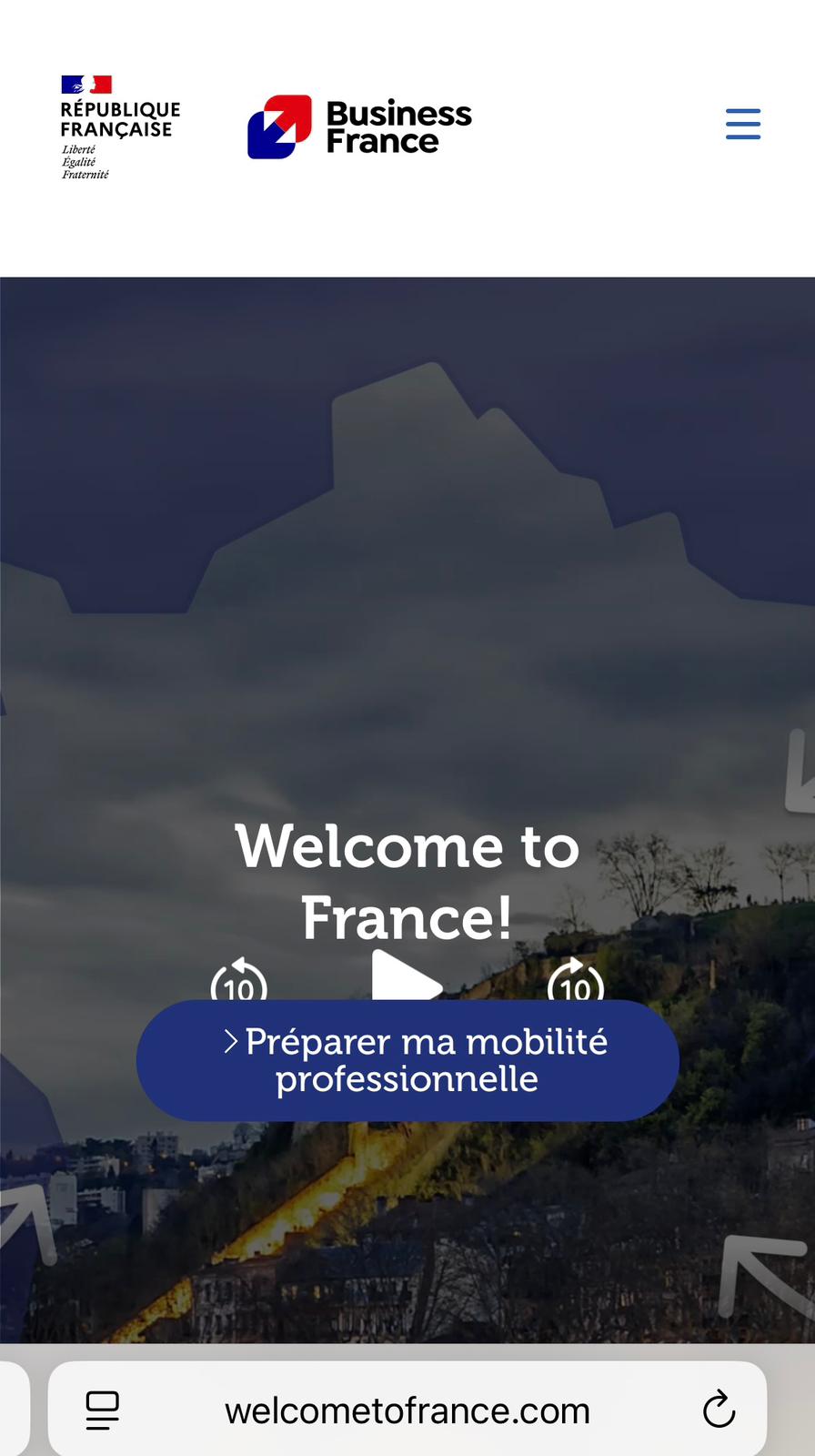Reload the page in the browser
Screen dimensions: 815x1456
point(719,1410)
